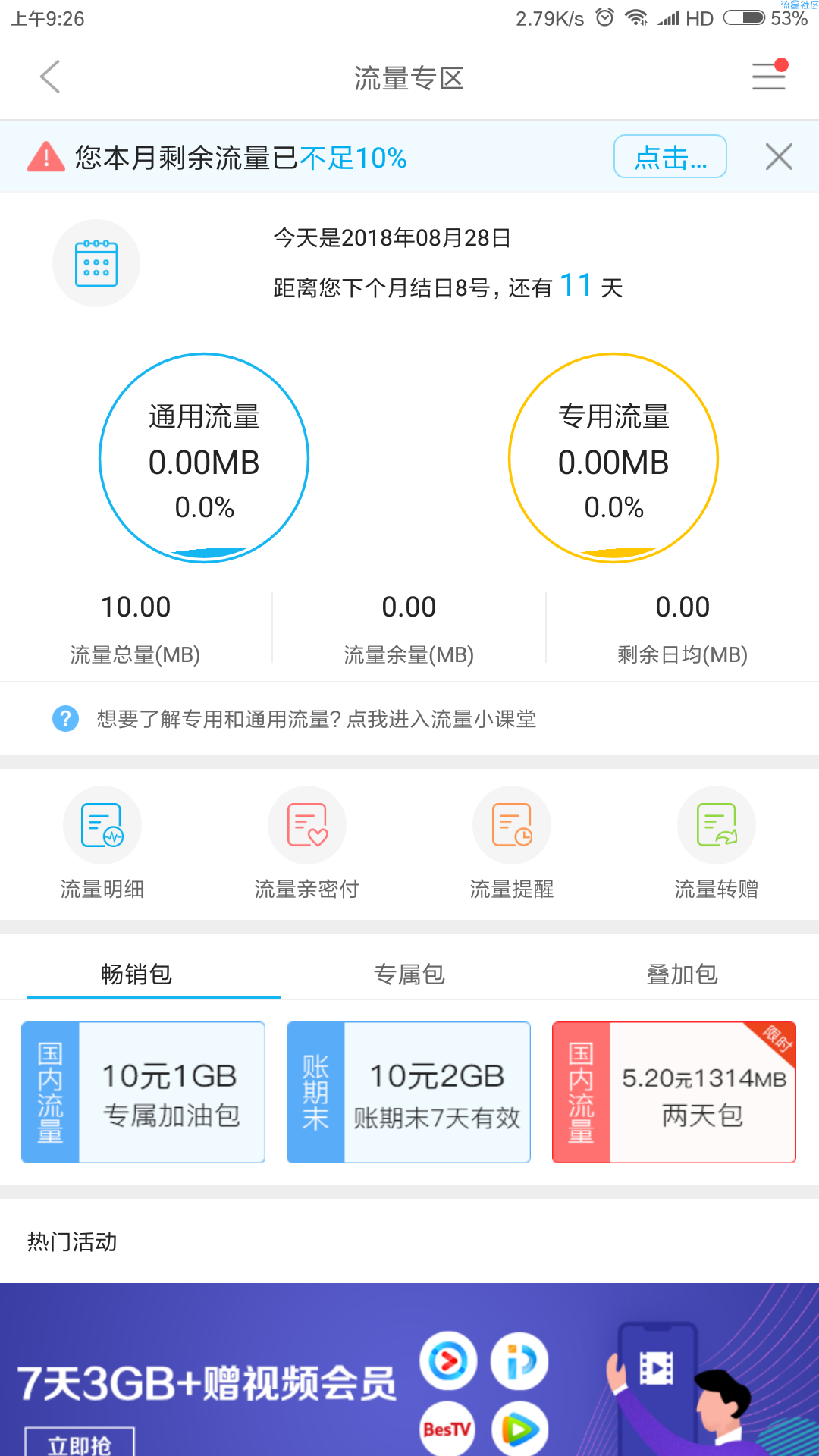Switch to the 专属包 tab

click(409, 974)
